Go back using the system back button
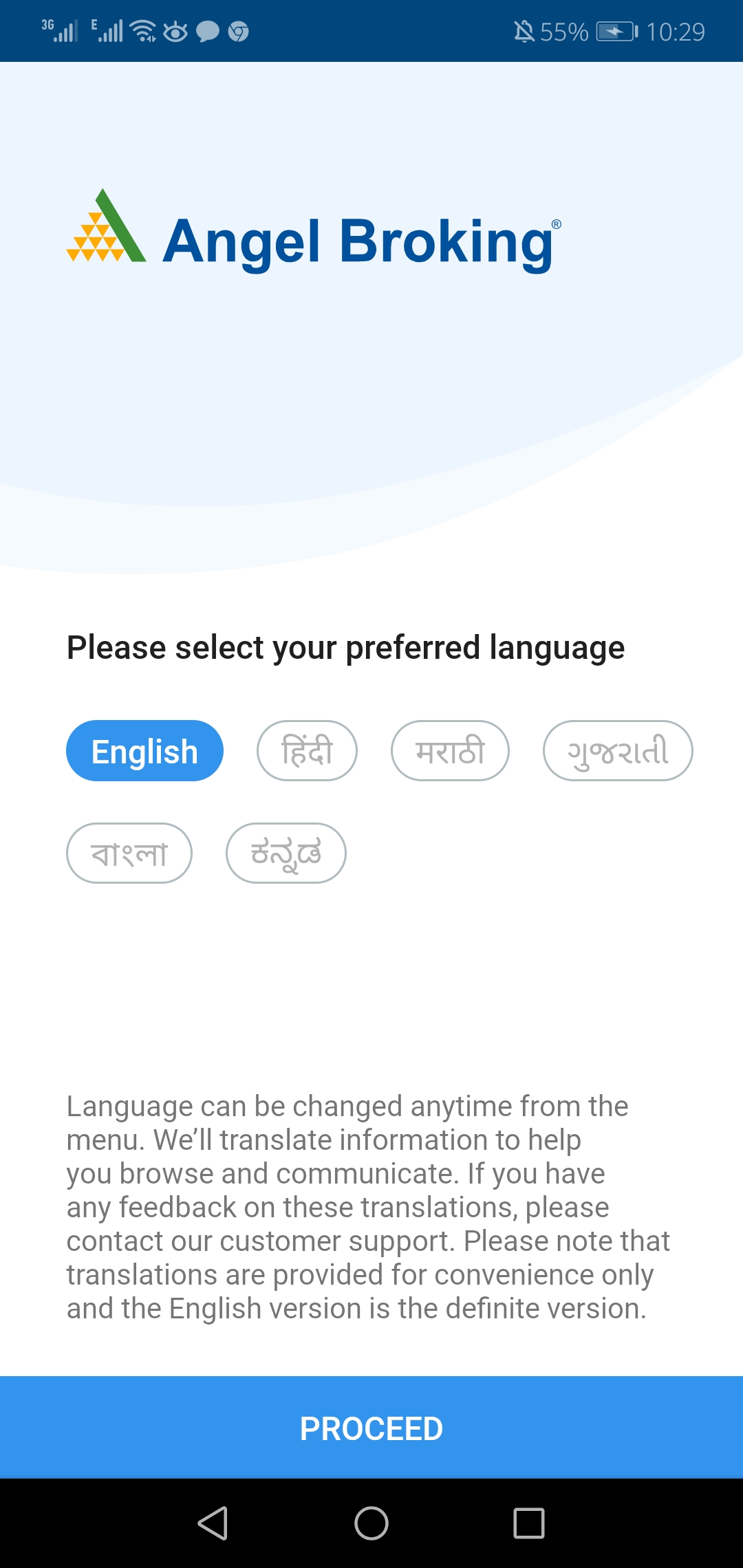 [x=213, y=1523]
